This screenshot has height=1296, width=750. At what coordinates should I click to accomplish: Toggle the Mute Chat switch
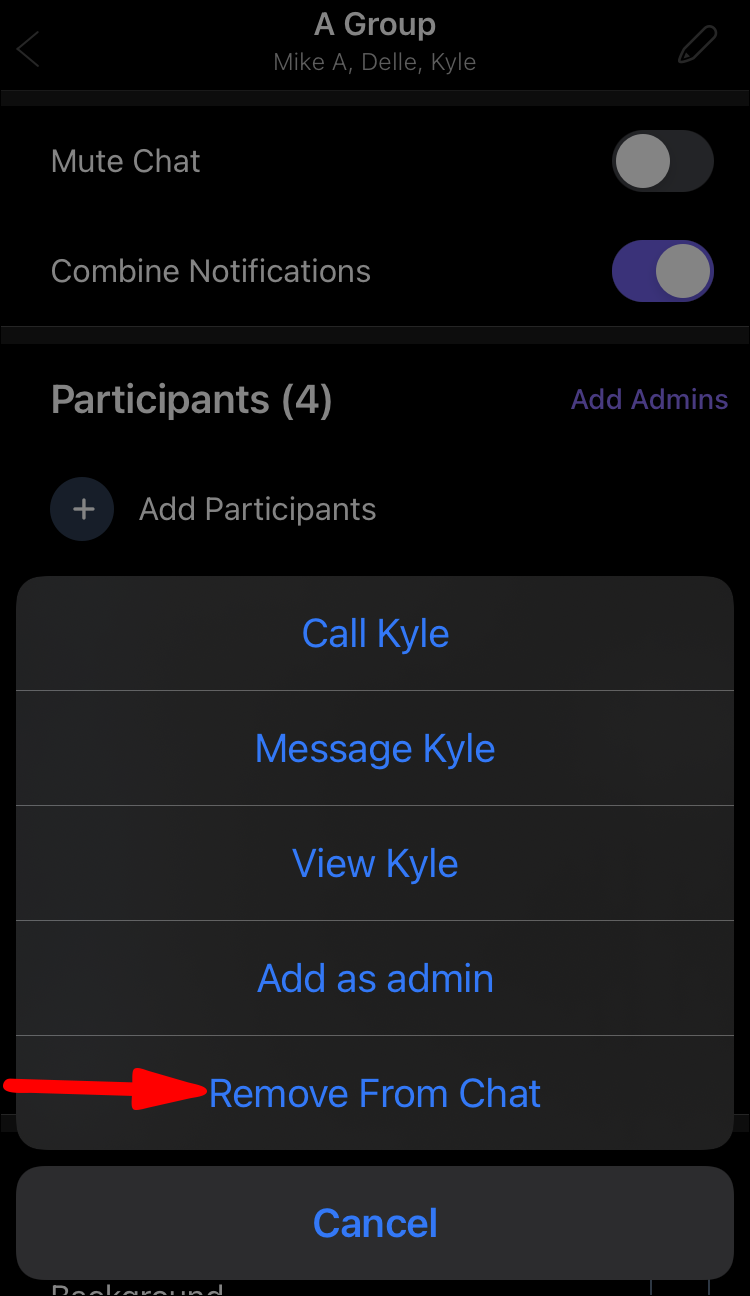[x=662, y=162]
